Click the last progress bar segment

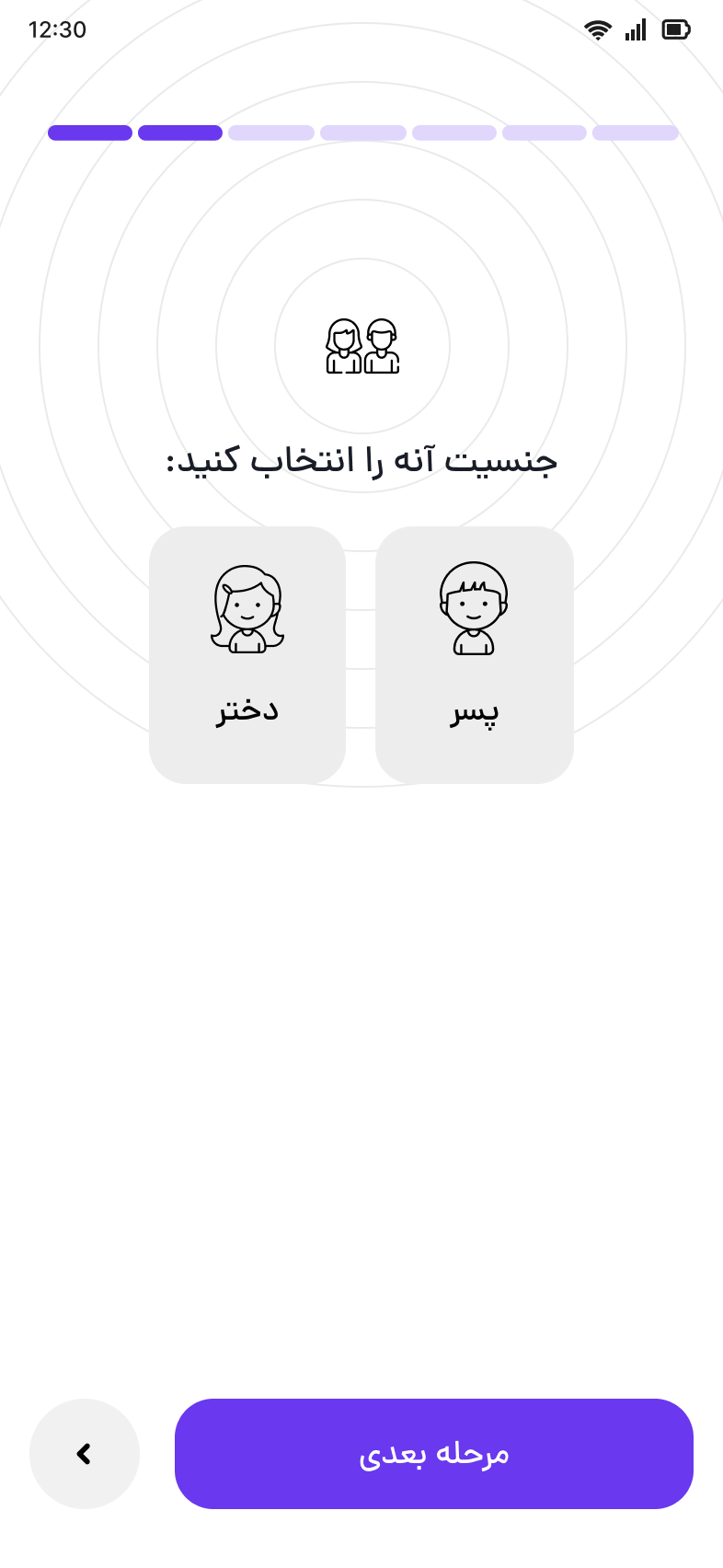pos(636,133)
